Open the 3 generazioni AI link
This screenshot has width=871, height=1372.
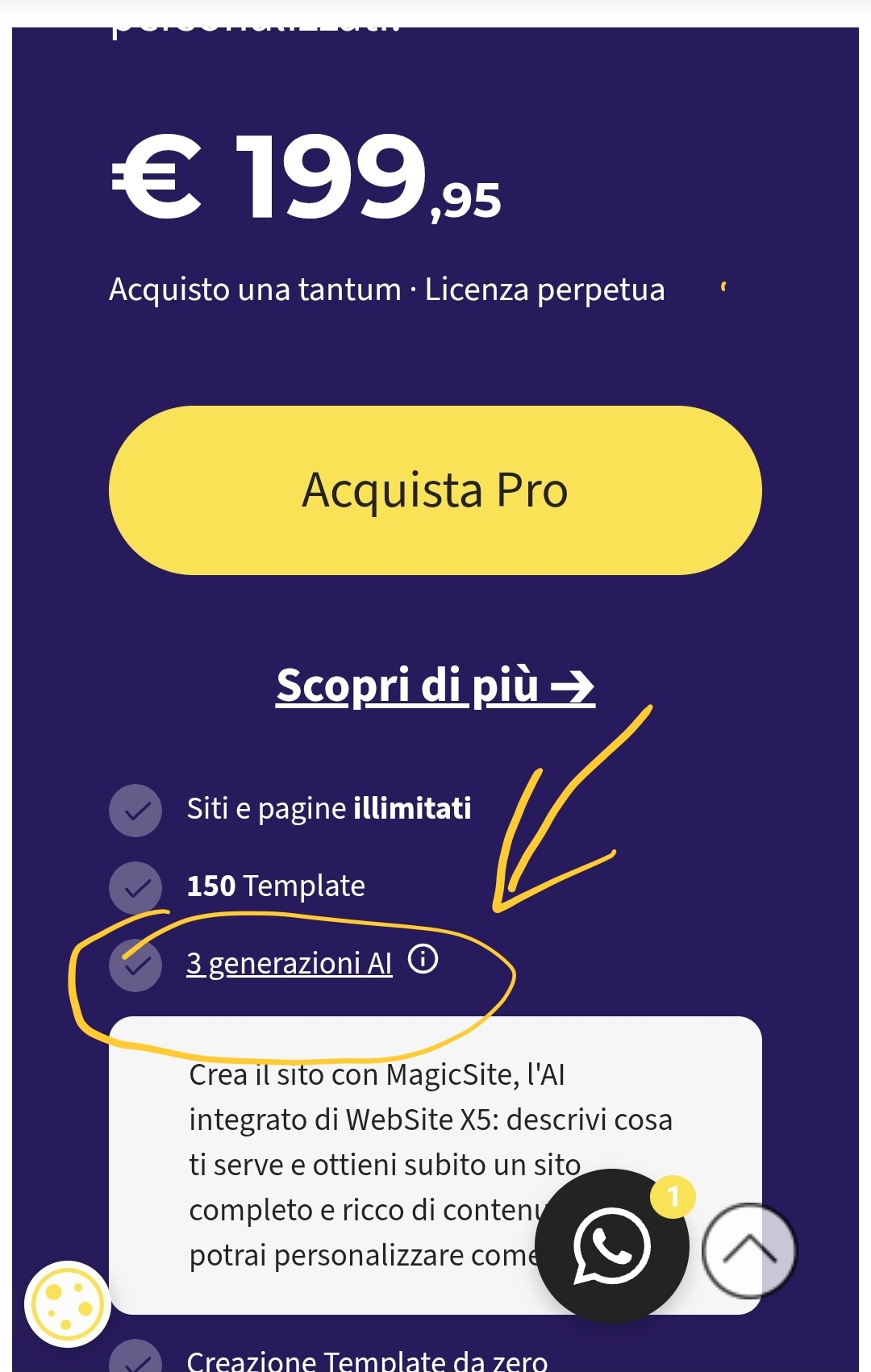[289, 963]
